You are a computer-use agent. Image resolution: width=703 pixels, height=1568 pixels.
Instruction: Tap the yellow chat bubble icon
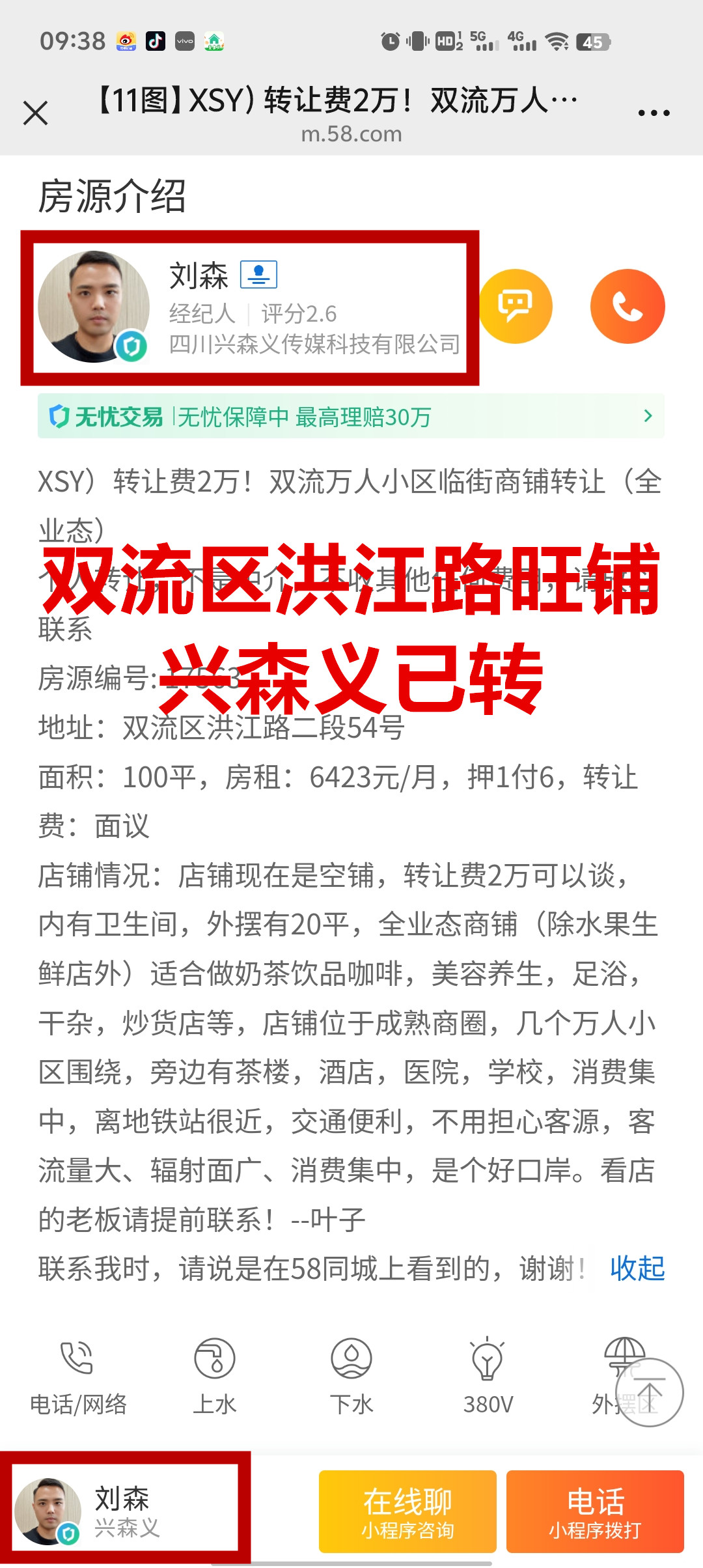[x=516, y=306]
